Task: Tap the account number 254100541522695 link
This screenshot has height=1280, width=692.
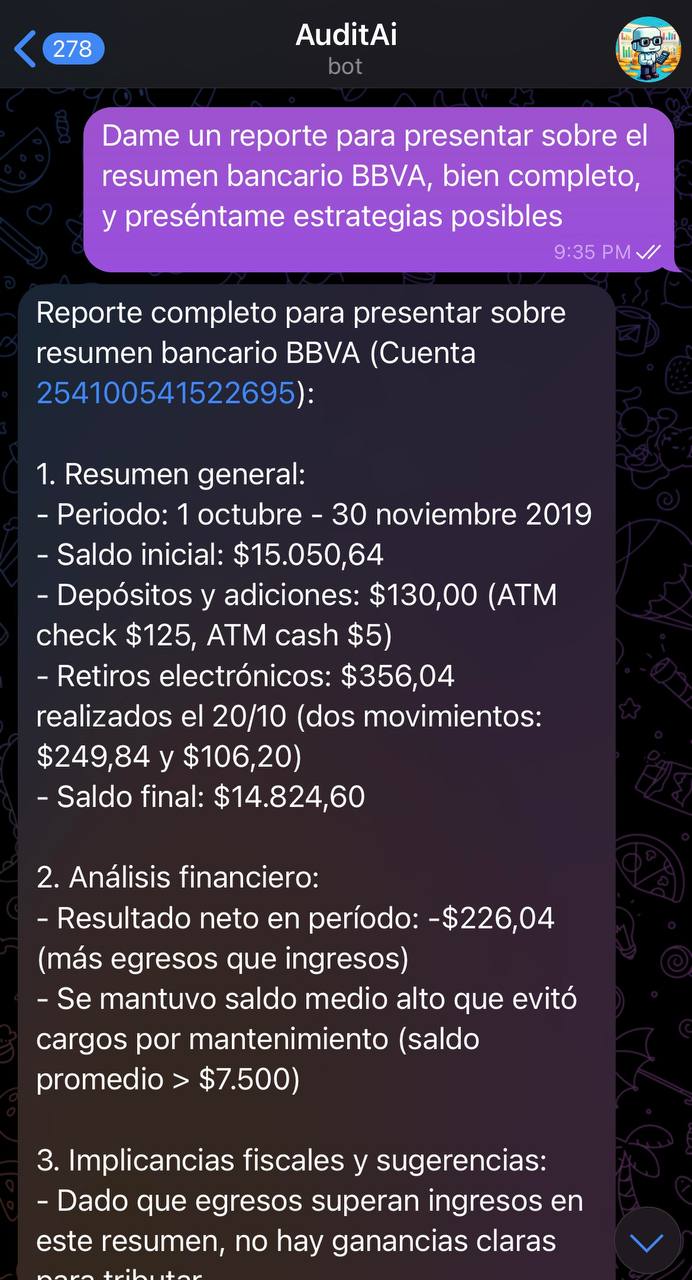Action: [165, 393]
